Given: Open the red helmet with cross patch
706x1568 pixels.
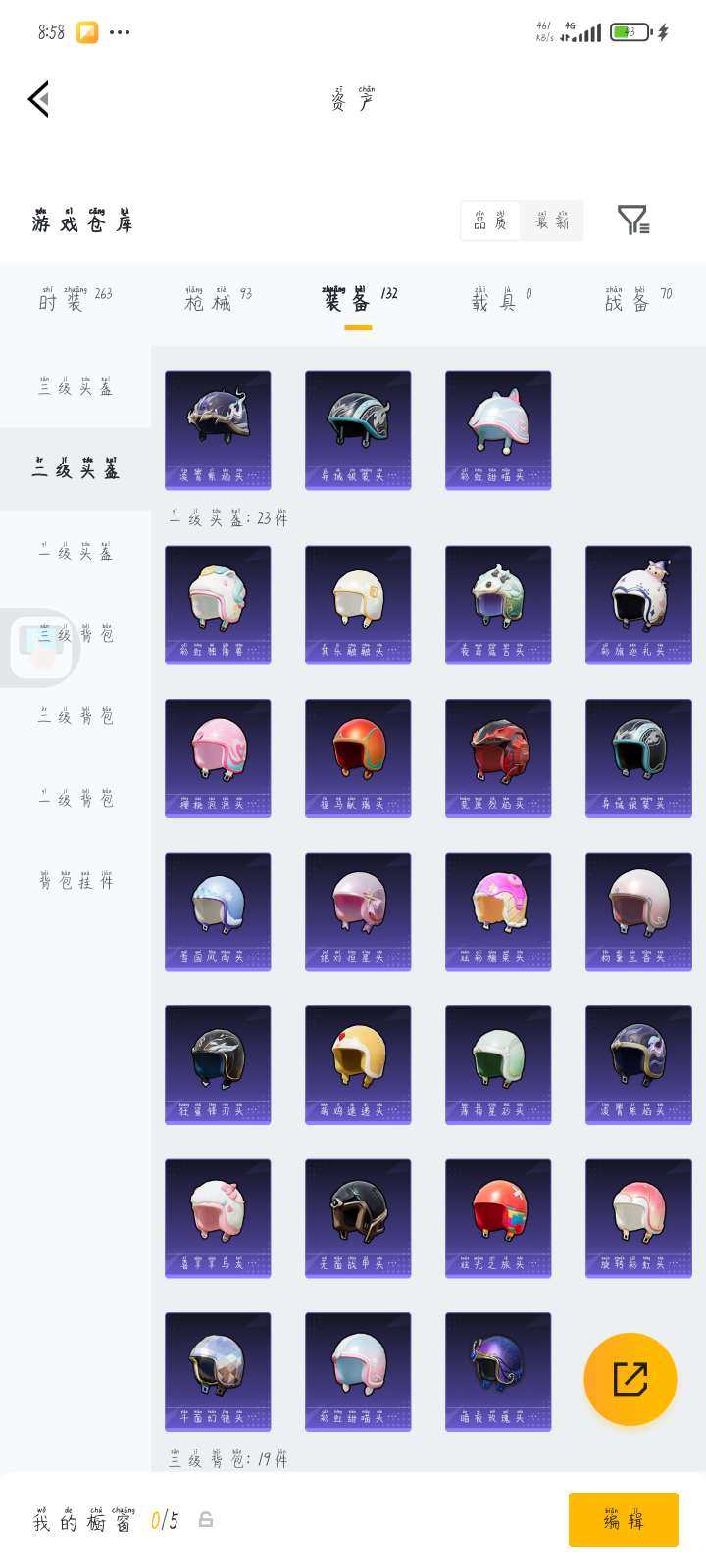Looking at the screenshot, I should [x=498, y=1219].
